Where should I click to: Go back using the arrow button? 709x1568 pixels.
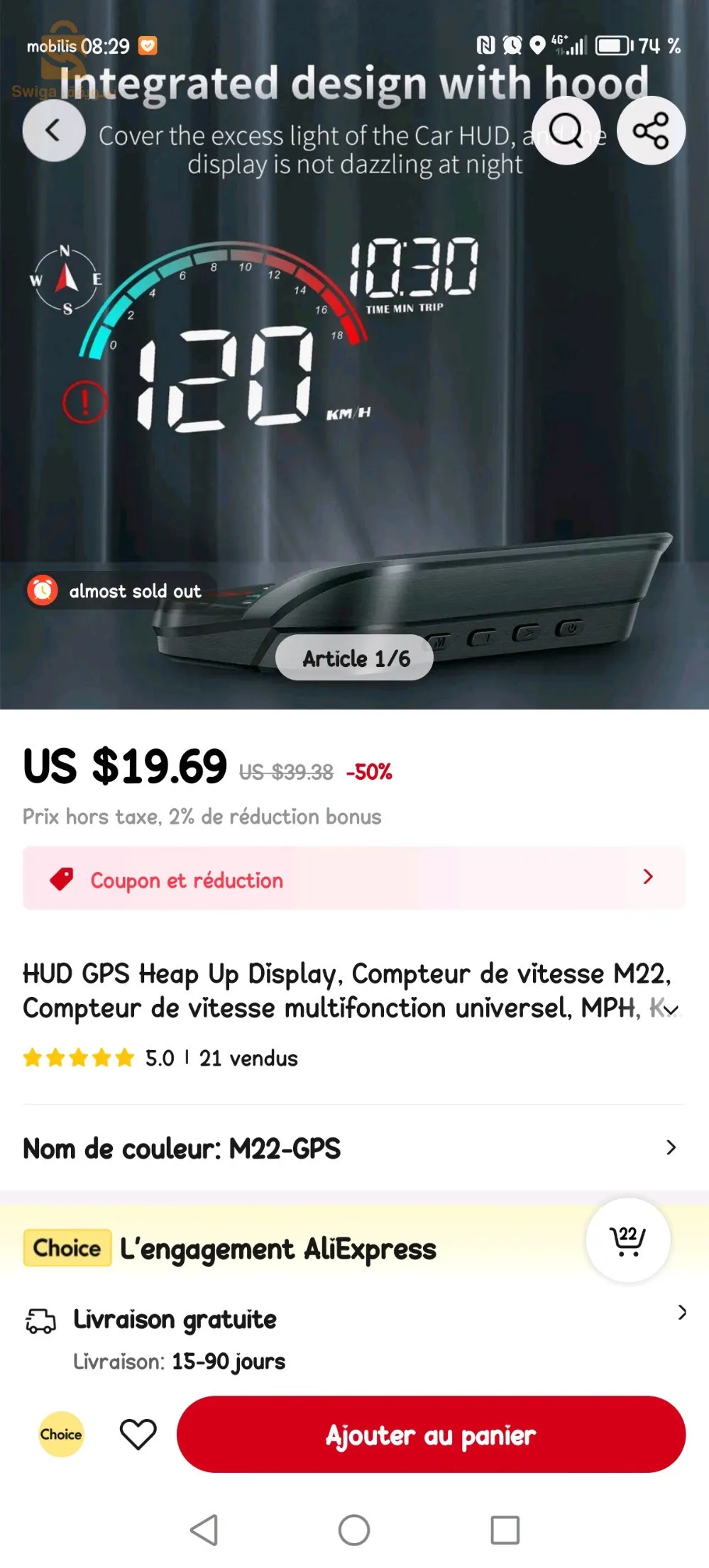(54, 131)
